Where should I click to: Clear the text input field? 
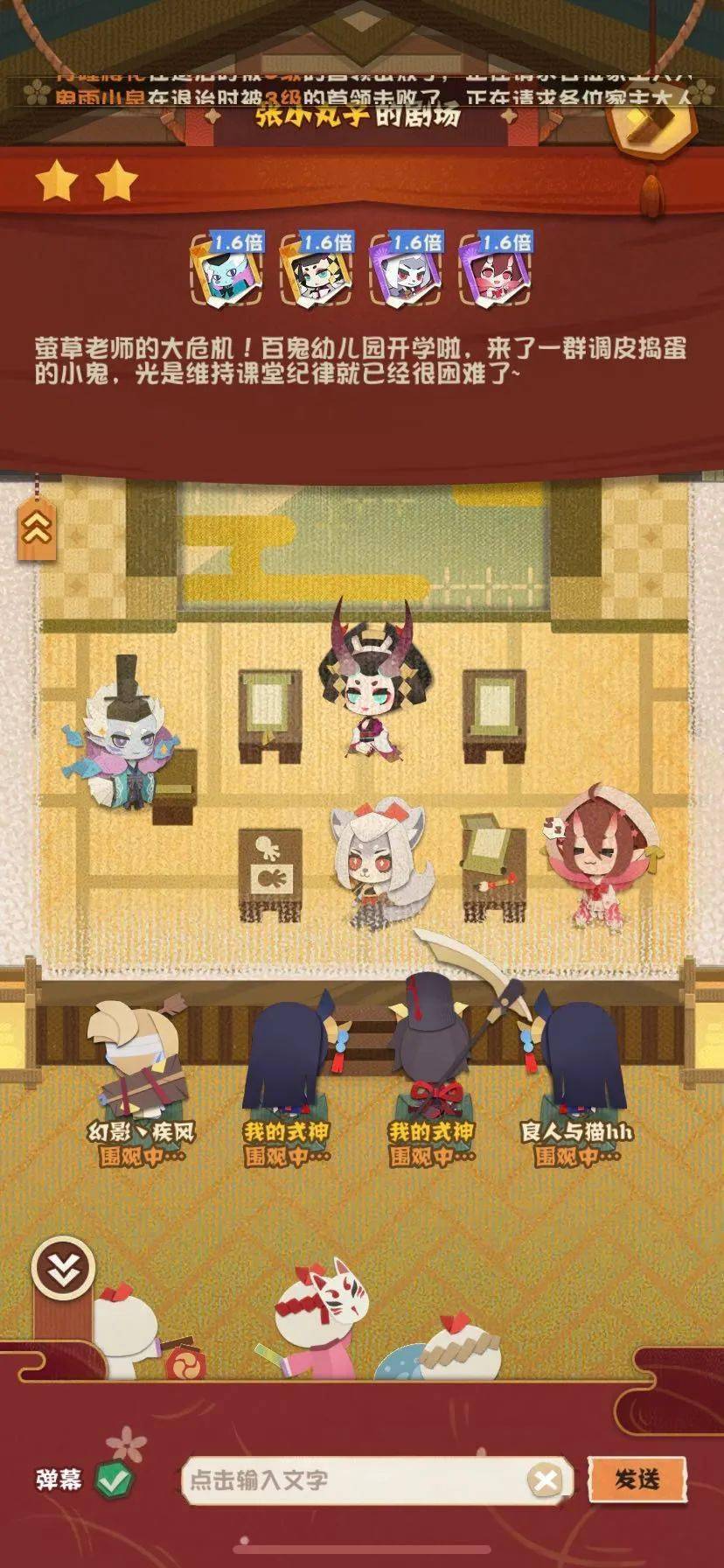tap(546, 1480)
